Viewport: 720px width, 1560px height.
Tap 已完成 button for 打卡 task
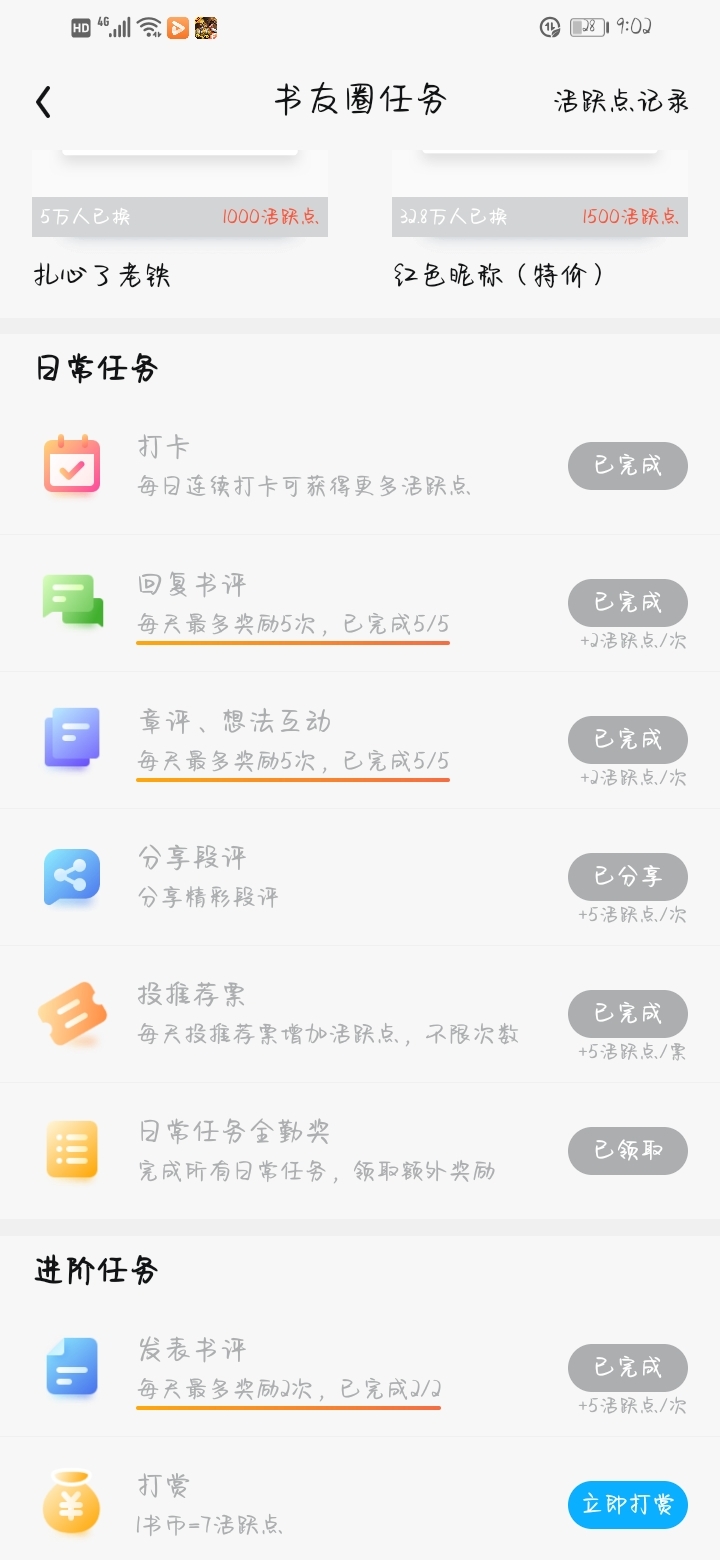click(x=628, y=466)
